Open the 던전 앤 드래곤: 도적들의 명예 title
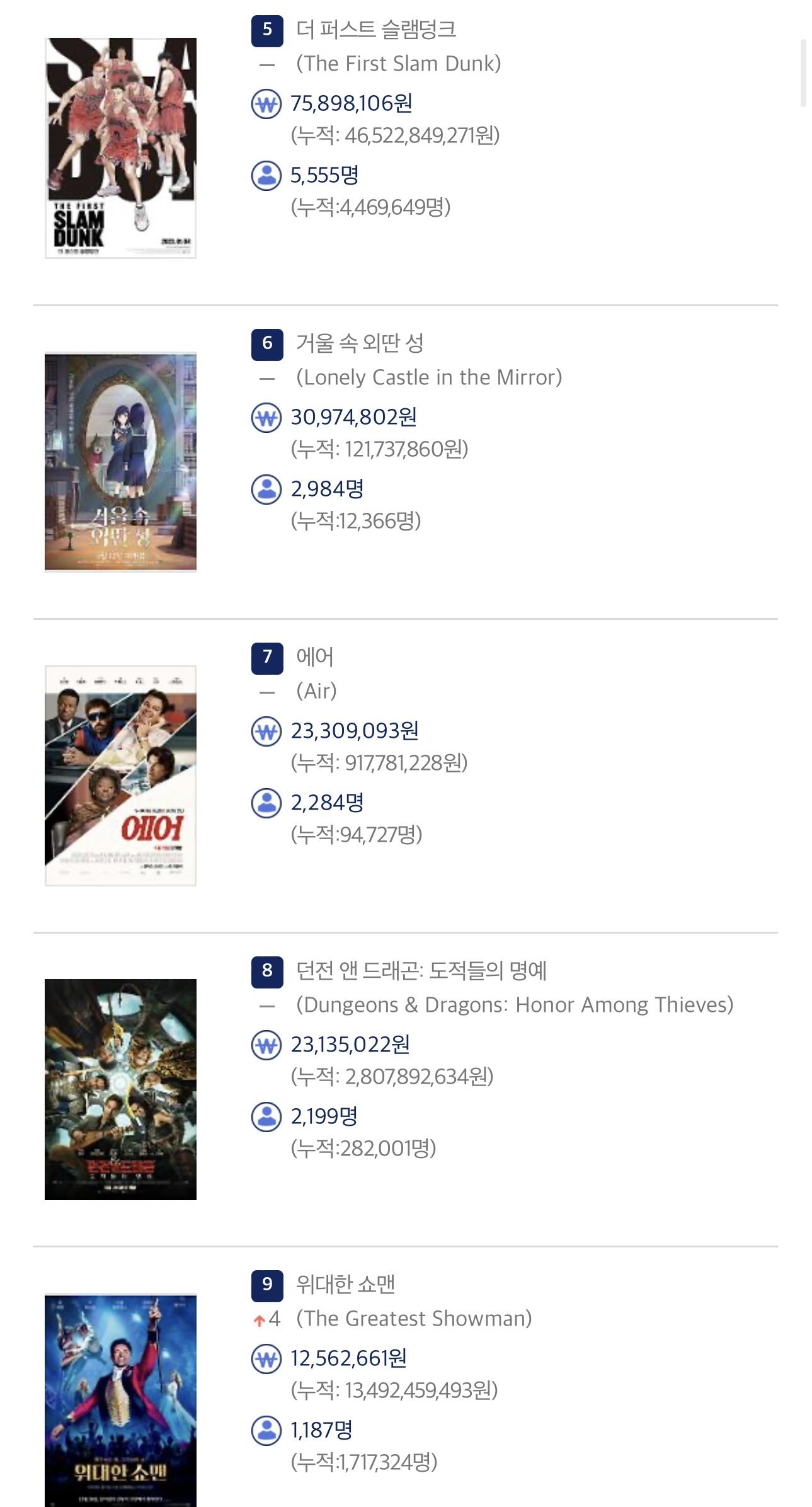This screenshot has height=1507, width=812. click(421, 971)
